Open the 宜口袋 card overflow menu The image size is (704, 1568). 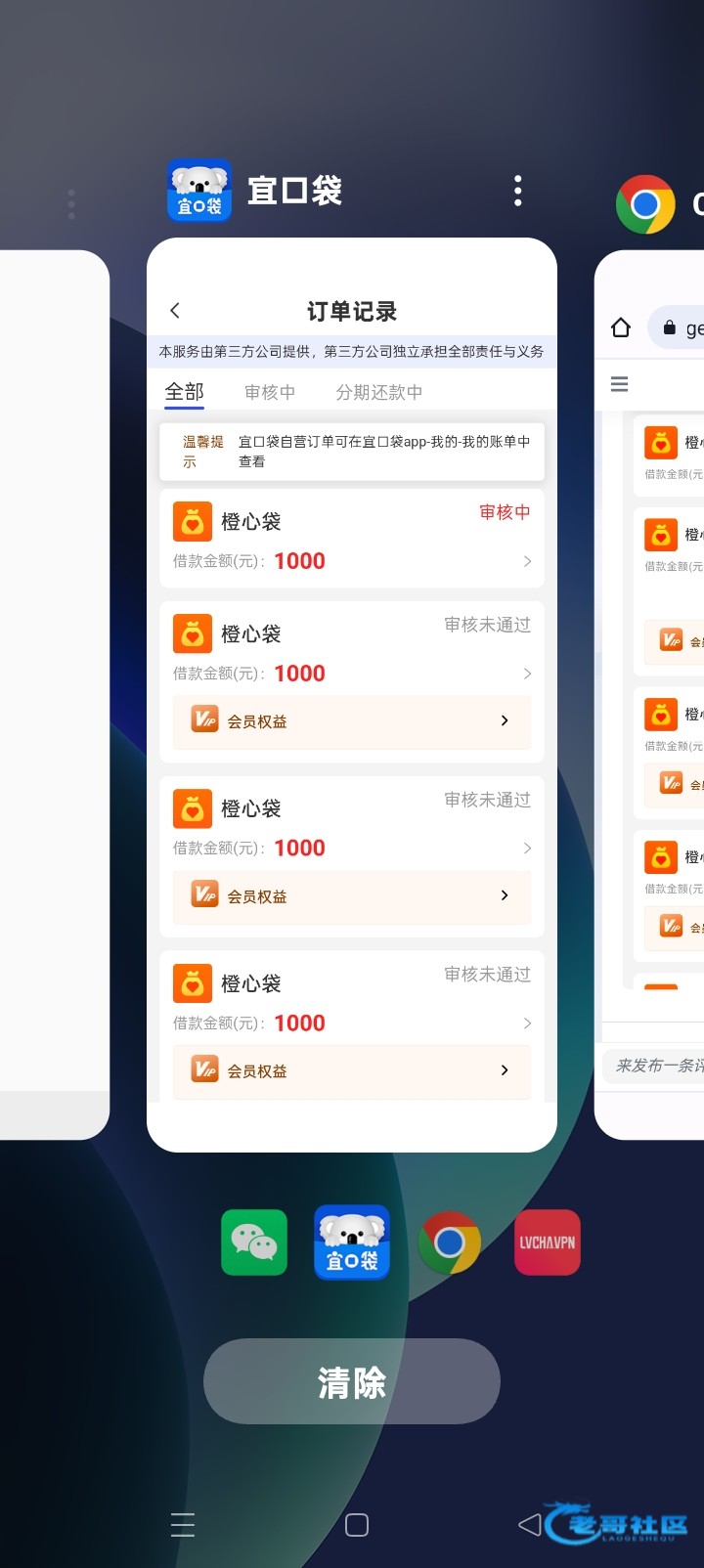click(x=517, y=191)
